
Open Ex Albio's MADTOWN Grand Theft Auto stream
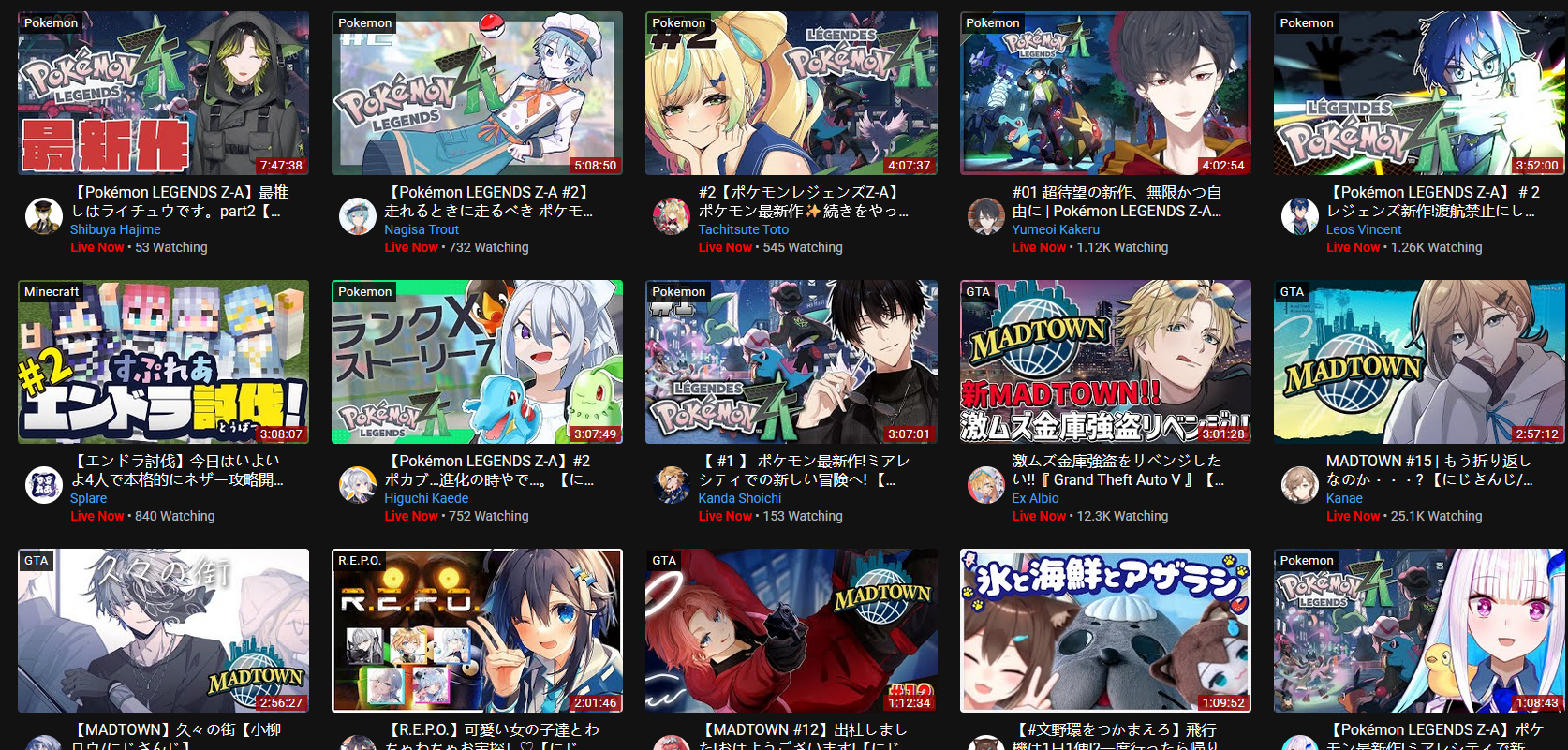click(x=1105, y=361)
